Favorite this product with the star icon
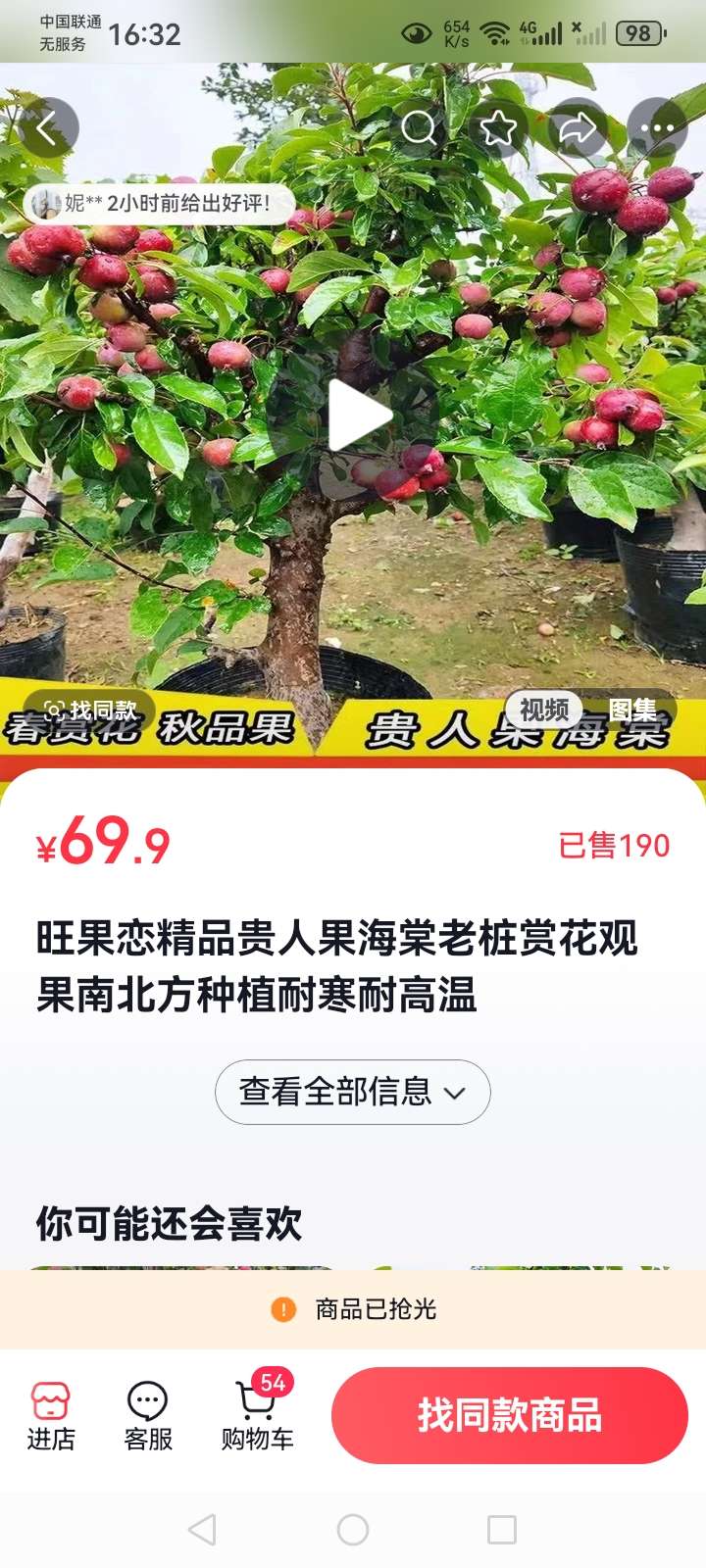The width and height of the screenshot is (706, 1568). point(498,127)
